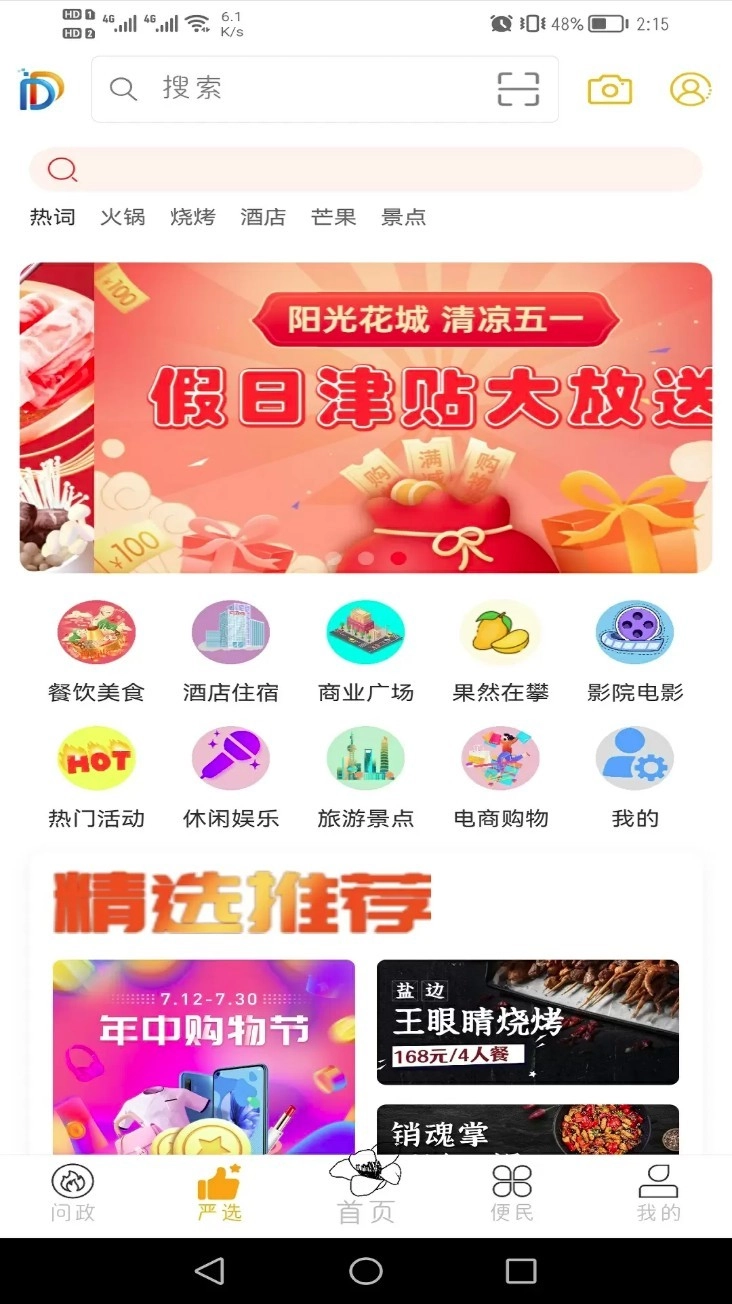The image size is (732, 1304).
Task: Open the 影院电影 movie category
Action: click(x=635, y=631)
